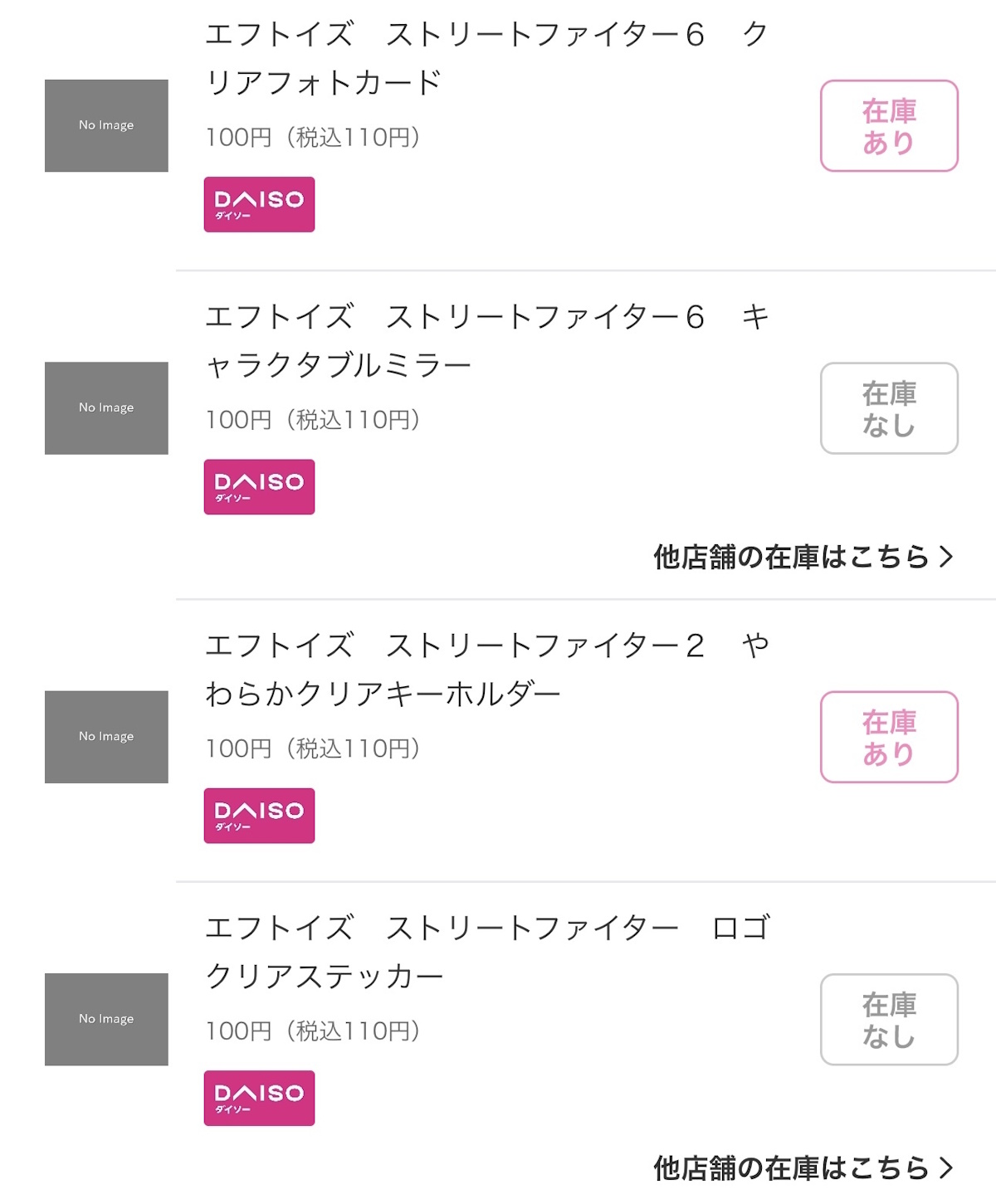
Task: Click the chevron next to the mirror's store stock link
Action: point(946,558)
